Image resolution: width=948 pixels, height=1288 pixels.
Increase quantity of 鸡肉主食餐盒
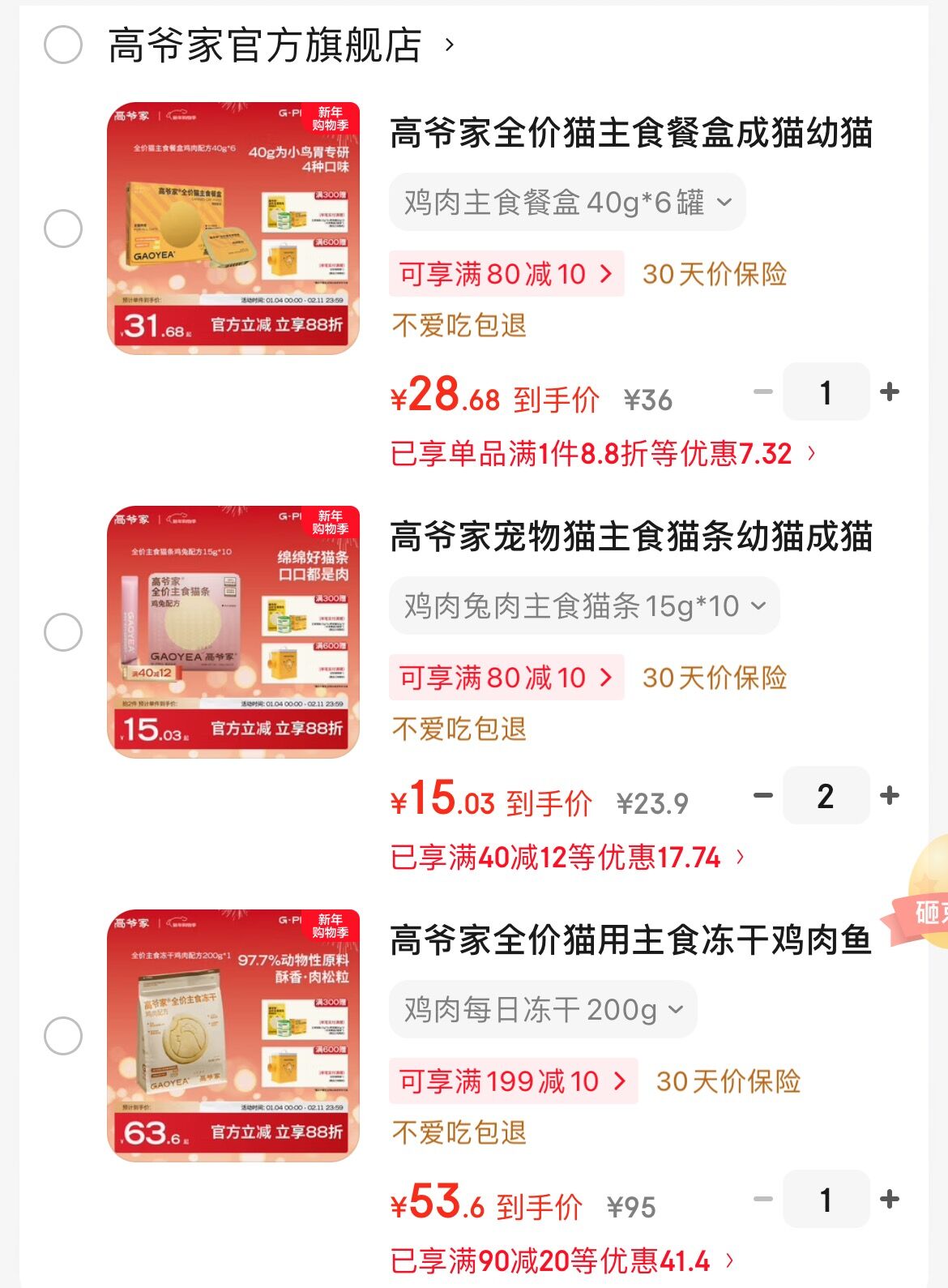click(x=890, y=392)
